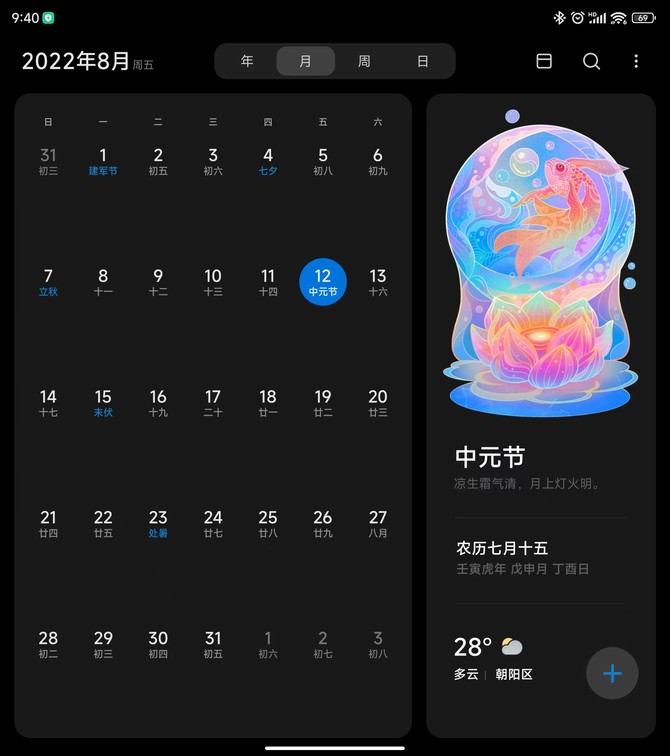The width and height of the screenshot is (670, 756).
Task: Switch to the 日 (day) view
Action: (422, 61)
